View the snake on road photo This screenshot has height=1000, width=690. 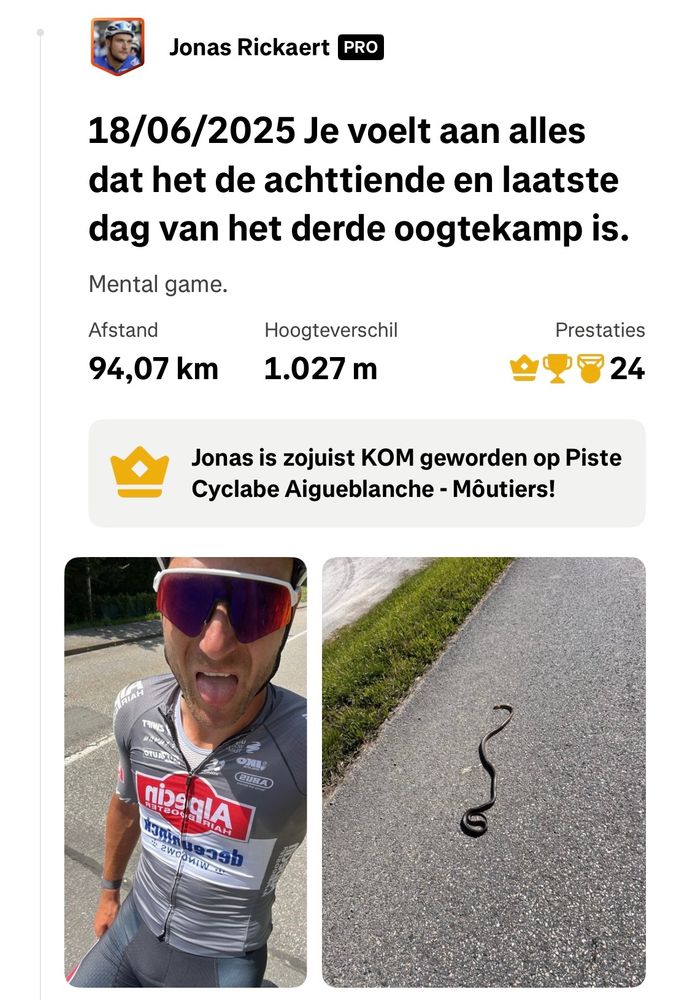point(483,771)
